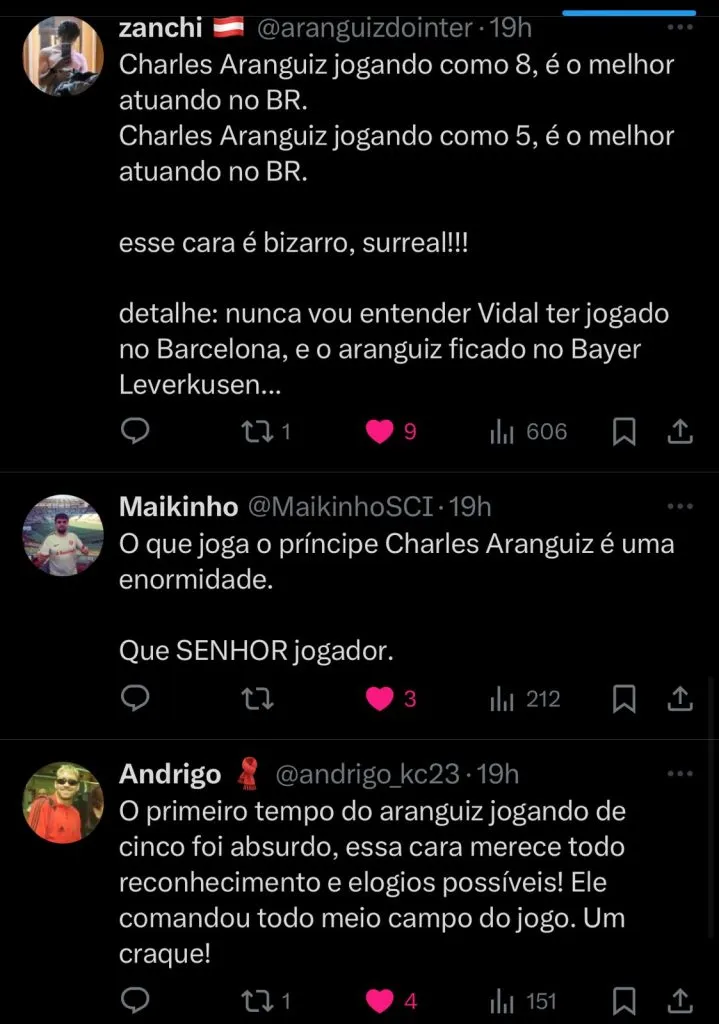Screen dimensions: 719x1024
Task: Share Maikinho's tweet
Action: click(680, 699)
